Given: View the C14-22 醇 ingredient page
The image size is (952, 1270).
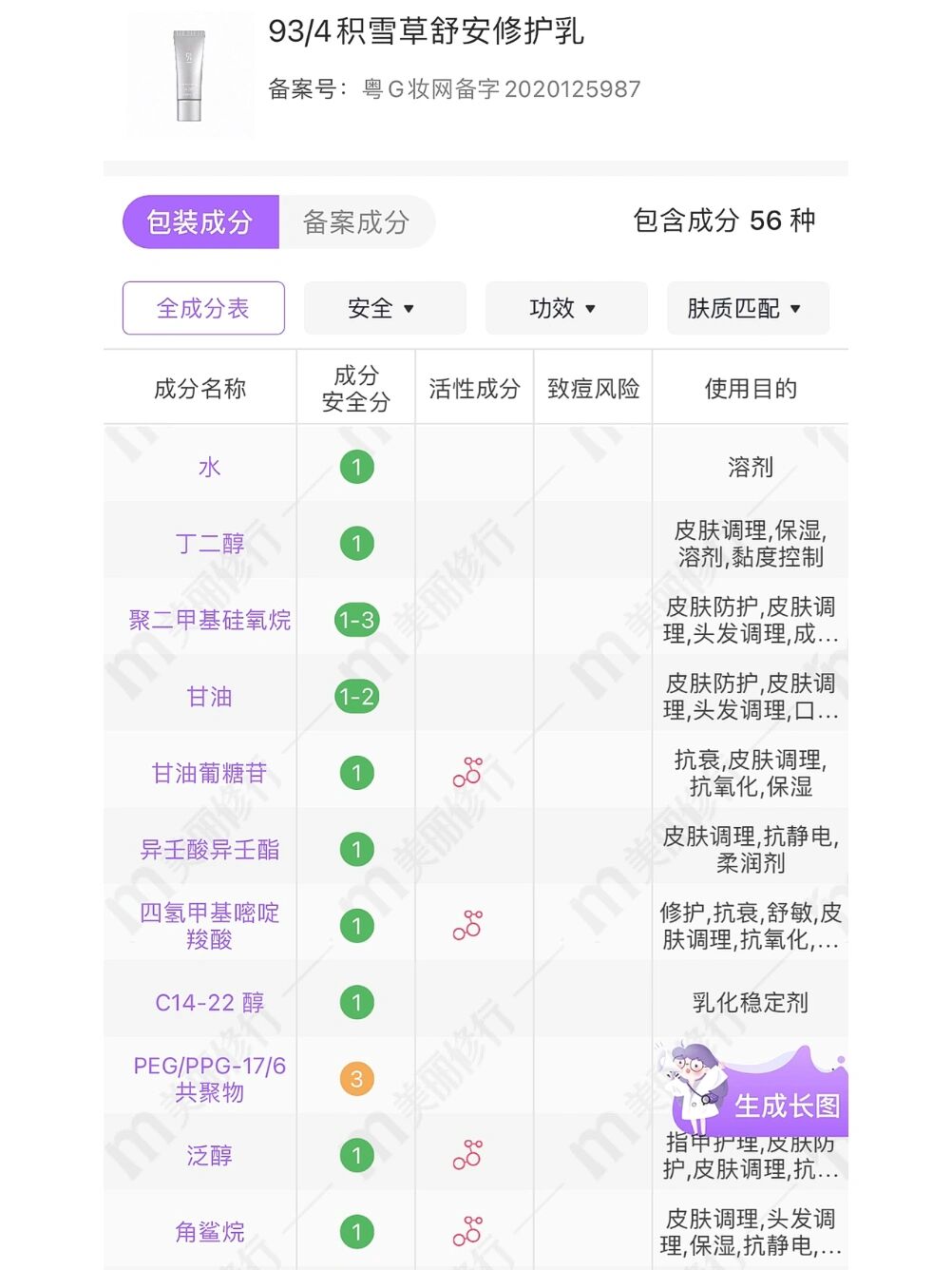Looking at the screenshot, I should point(209,1003).
